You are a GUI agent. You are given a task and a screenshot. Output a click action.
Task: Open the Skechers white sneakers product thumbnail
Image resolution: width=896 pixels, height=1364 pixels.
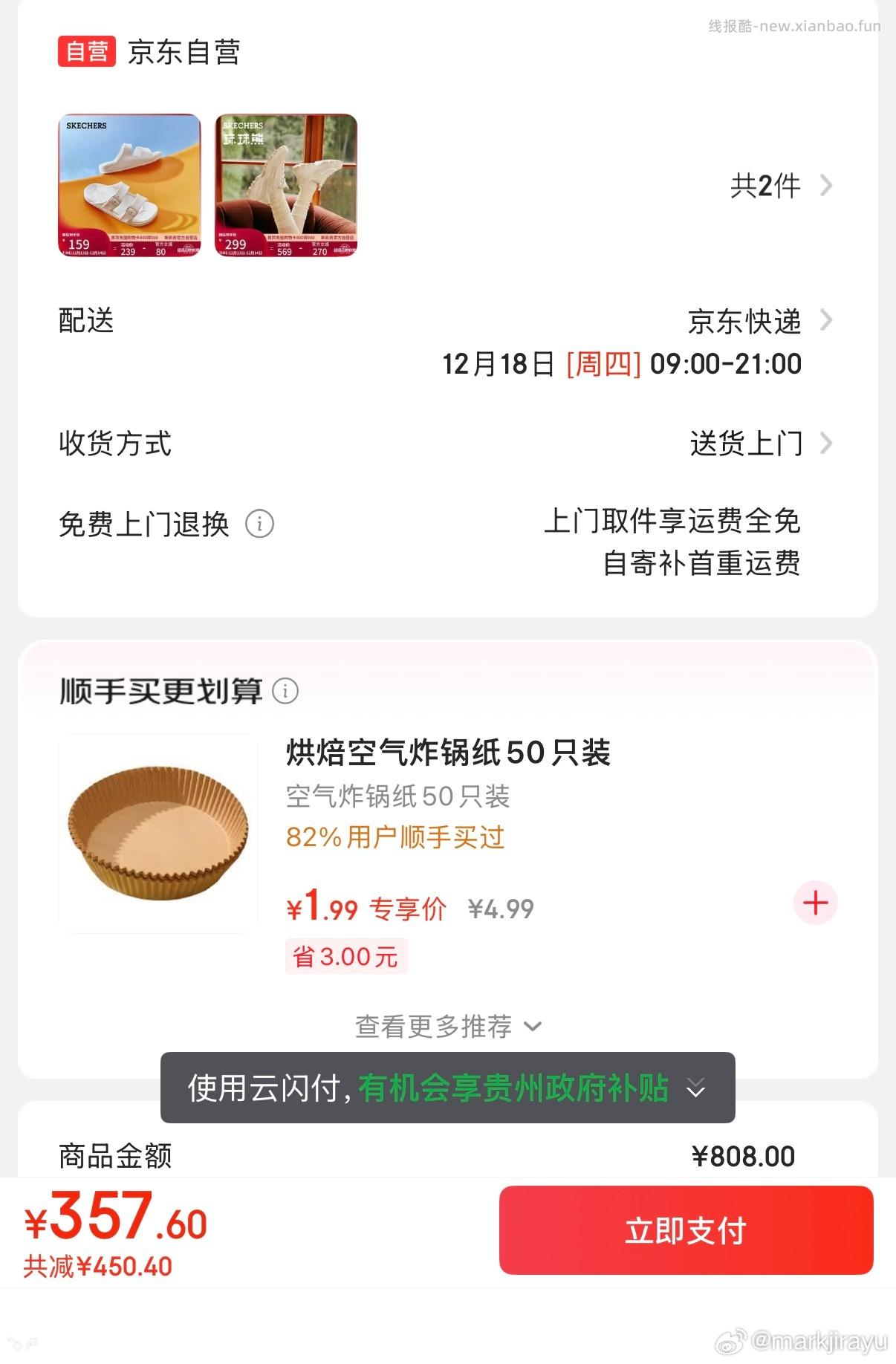(x=286, y=185)
